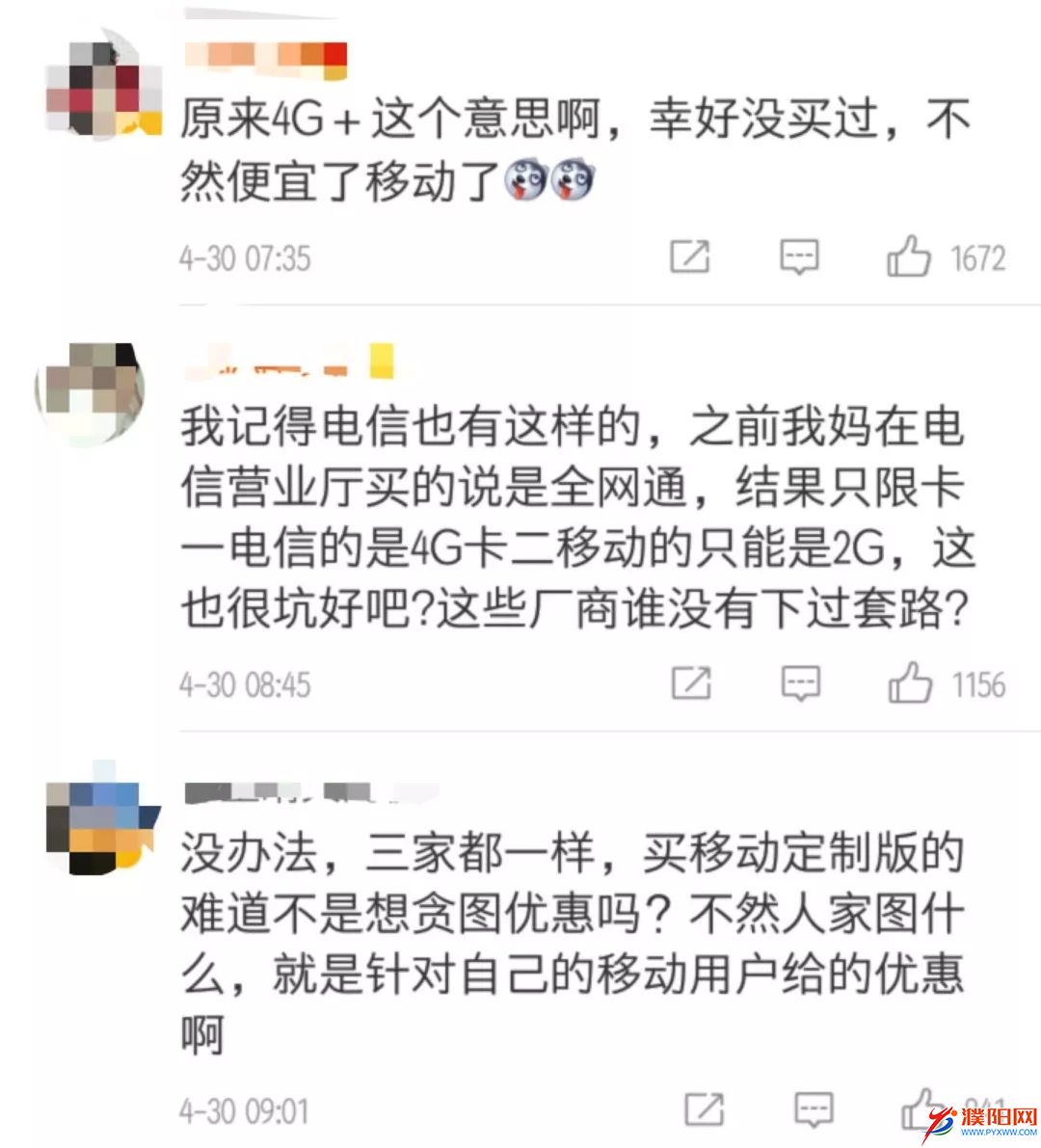This screenshot has height=1148, width=1041.
Task: Open avatar of the 4G+ comment author
Action: tap(101, 89)
